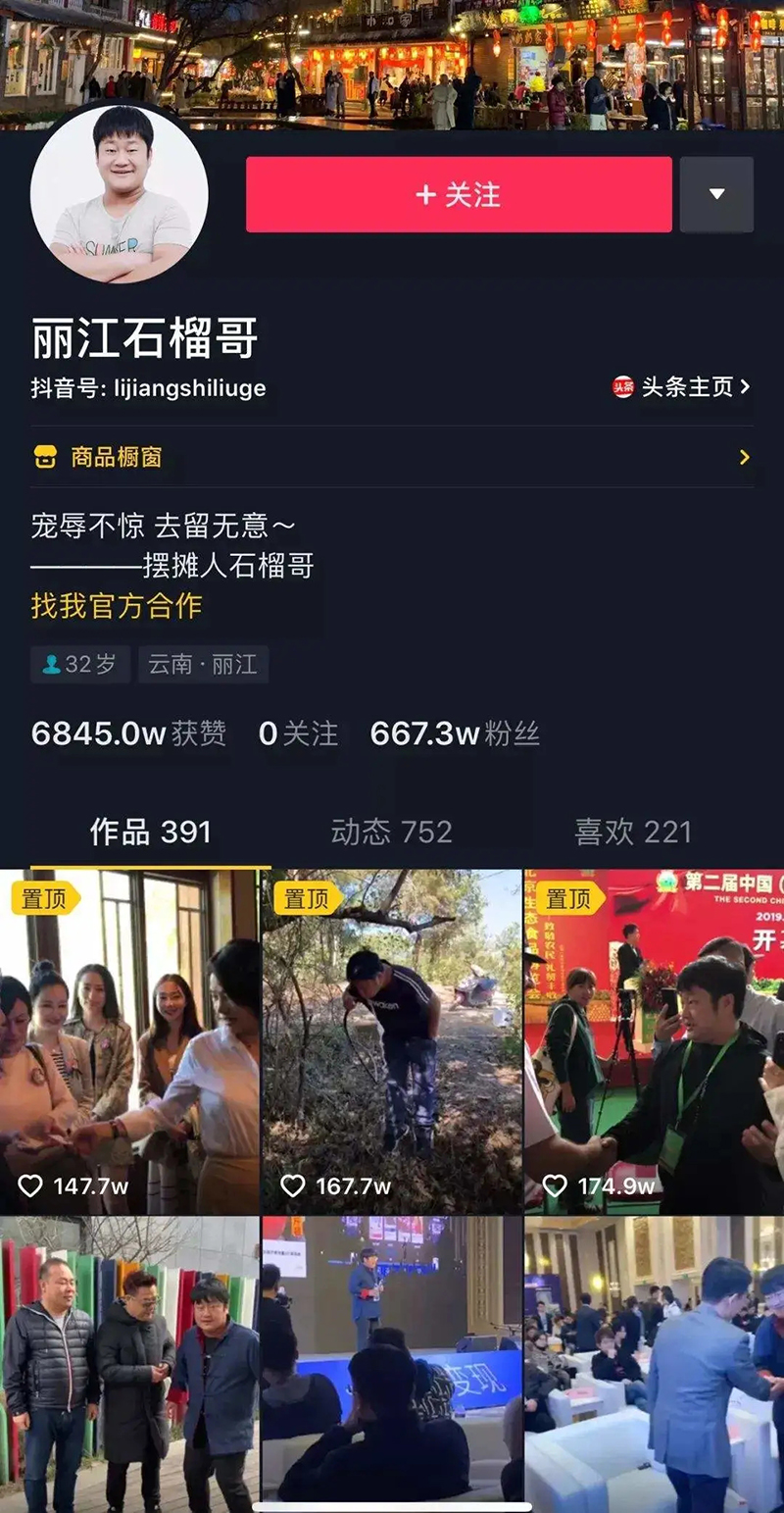Viewport: 784px width, 1513px height.
Task: Open the pinned video with 167.7w likes
Action: tap(391, 1039)
